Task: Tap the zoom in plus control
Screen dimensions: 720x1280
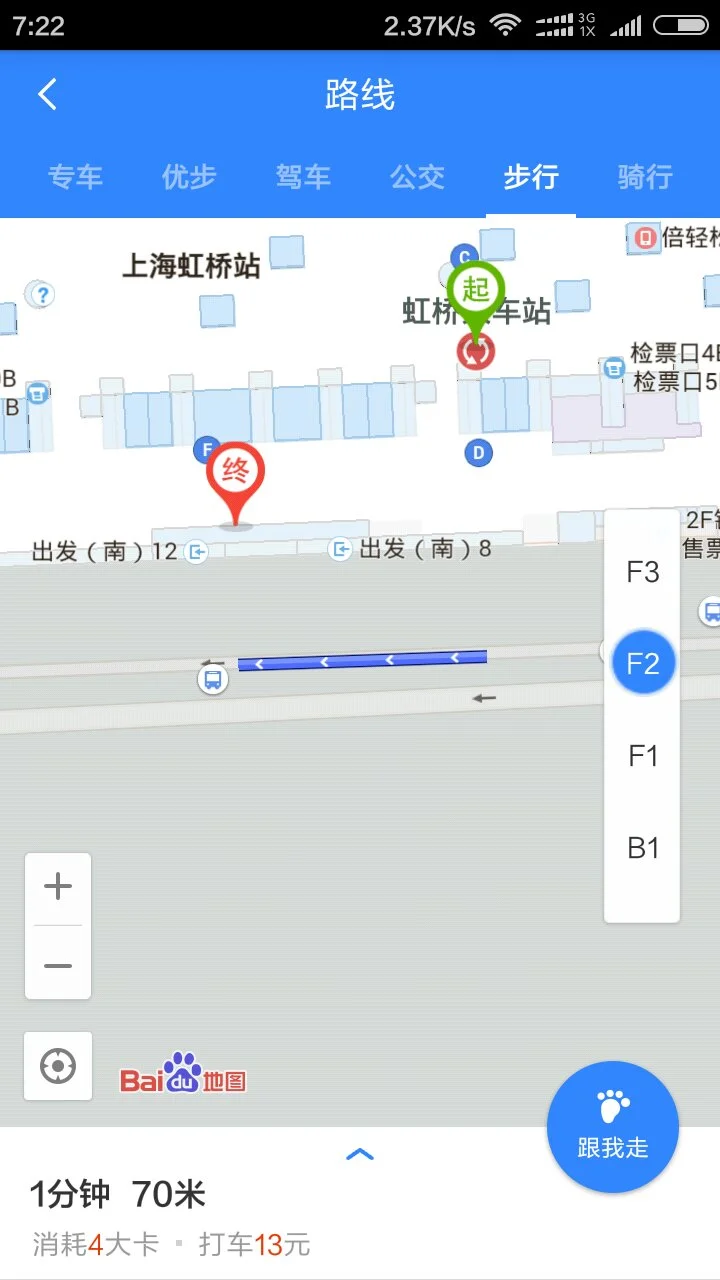Action: pos(57,884)
